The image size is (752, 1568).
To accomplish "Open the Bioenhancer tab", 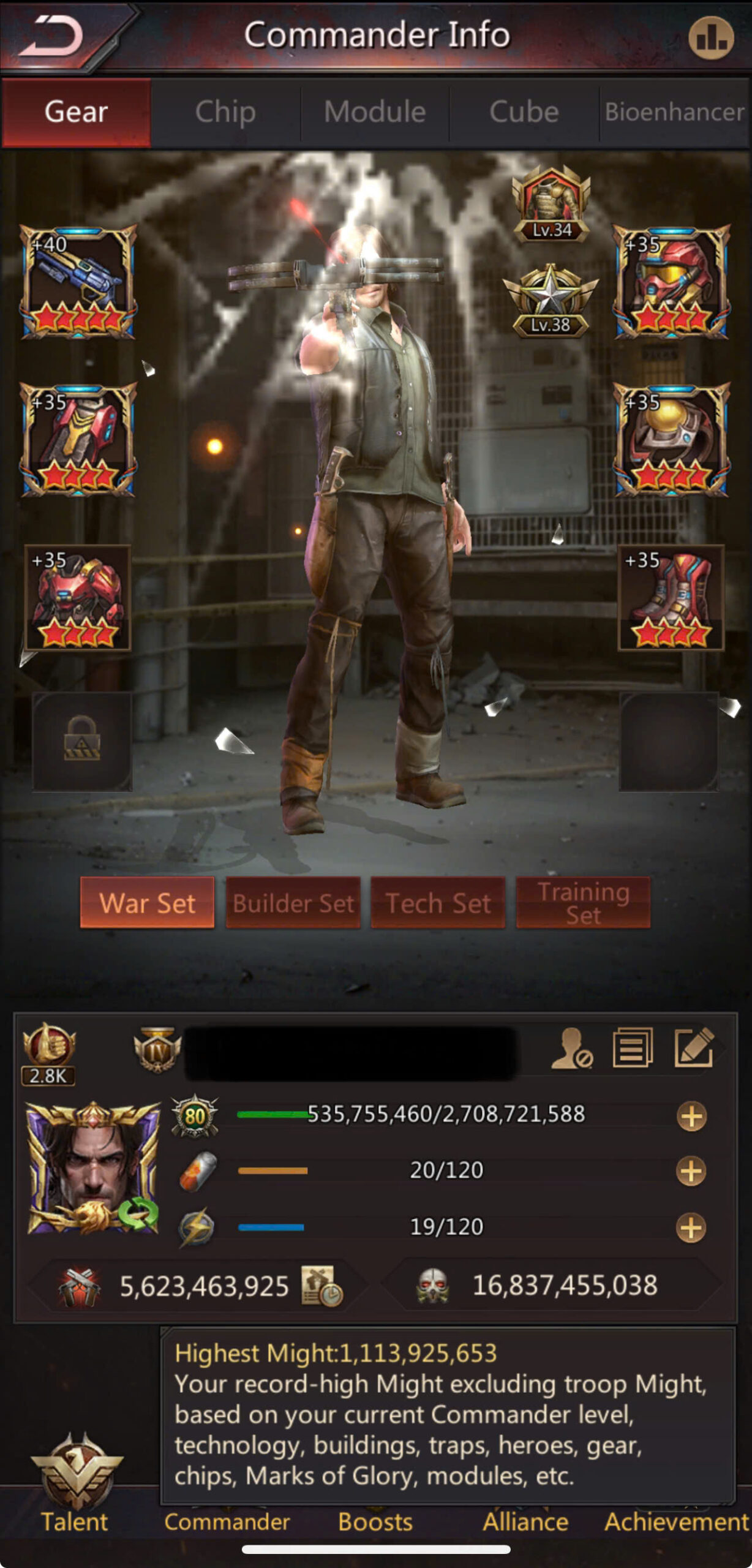I will point(674,112).
